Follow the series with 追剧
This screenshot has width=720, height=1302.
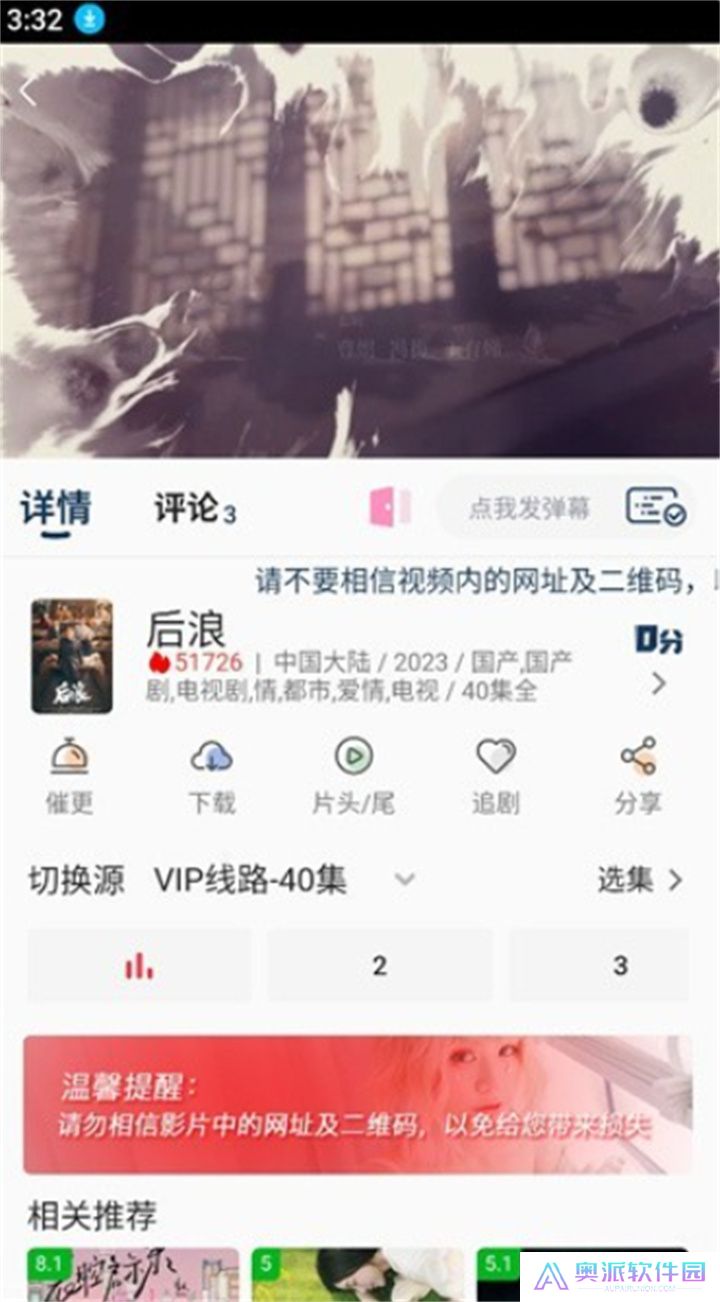coord(496,776)
